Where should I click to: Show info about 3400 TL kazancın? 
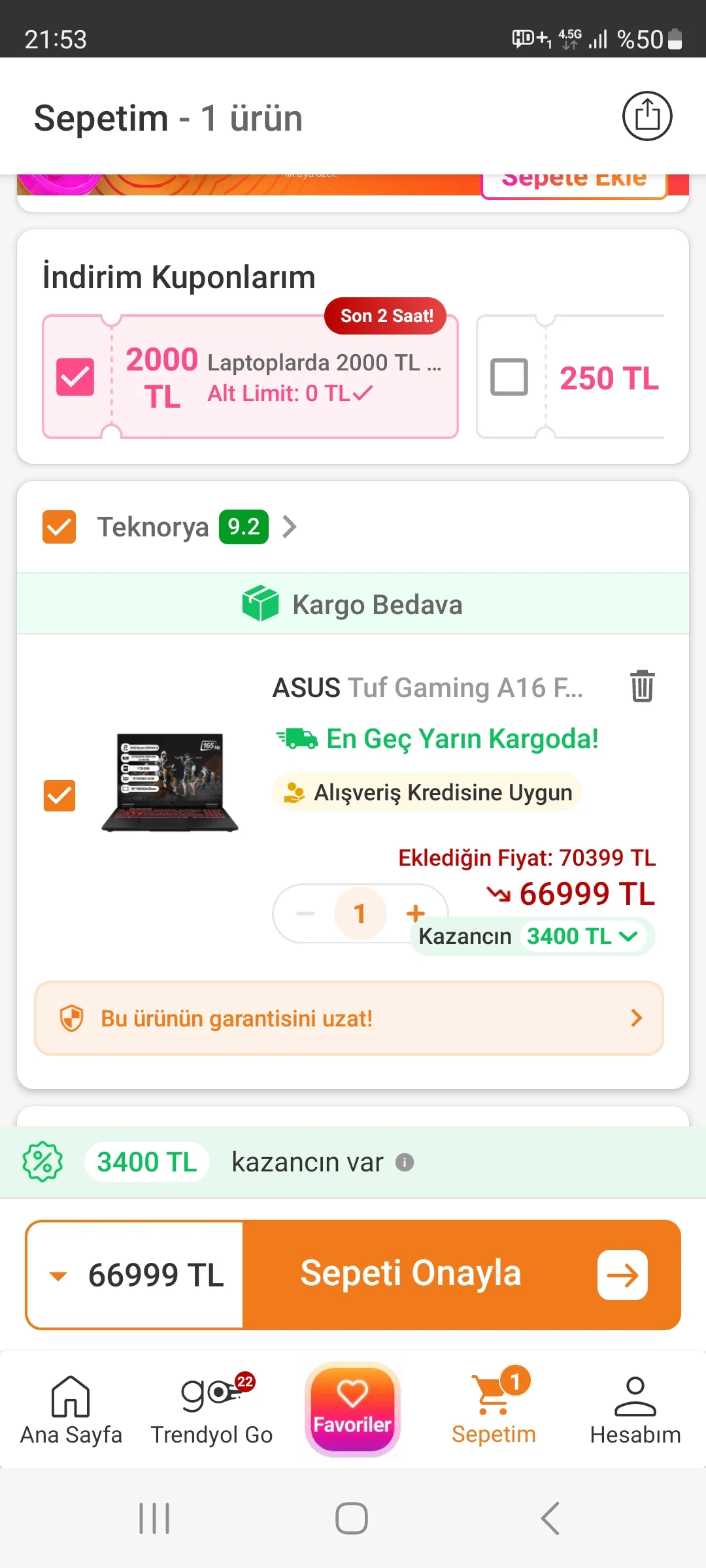pos(405,1162)
